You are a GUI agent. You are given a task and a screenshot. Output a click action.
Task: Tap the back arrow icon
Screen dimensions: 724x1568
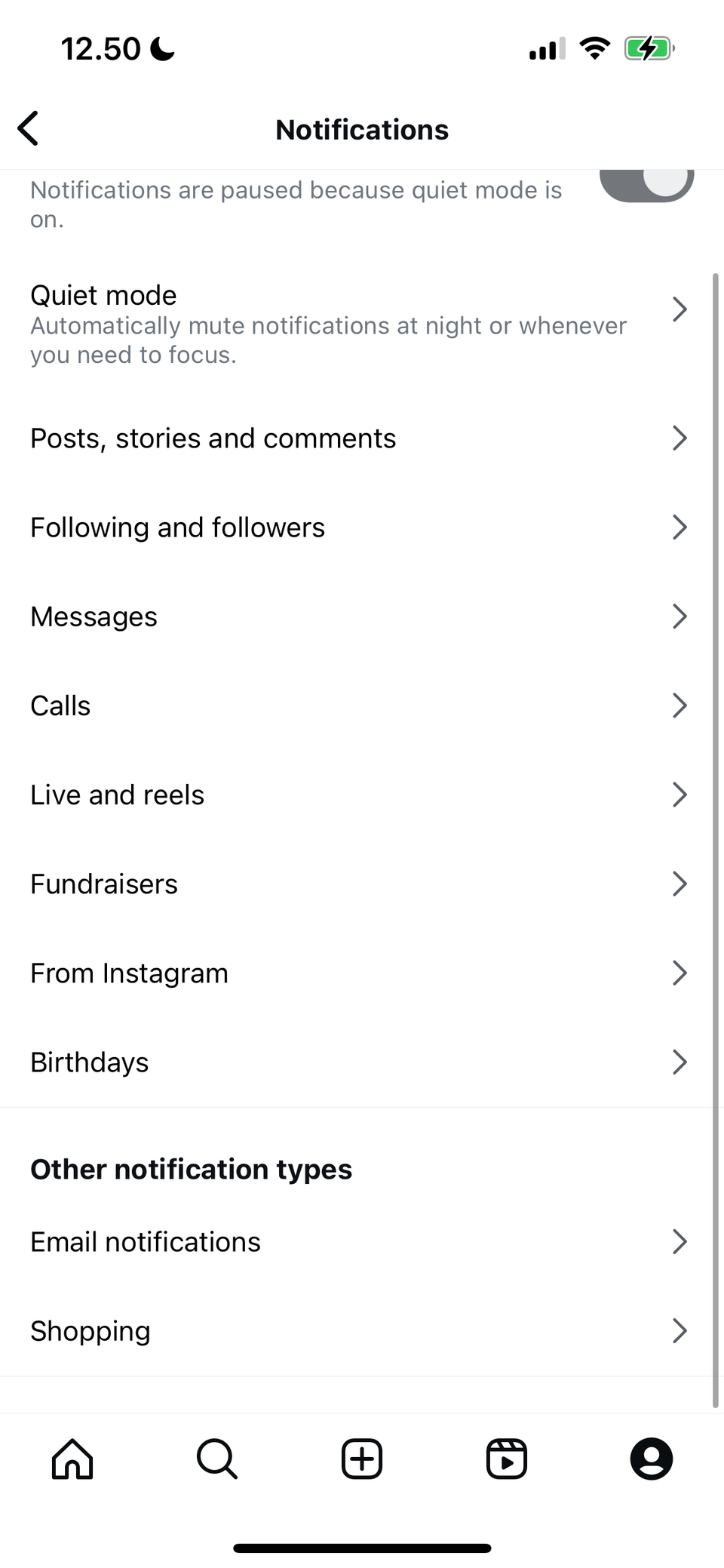point(28,128)
